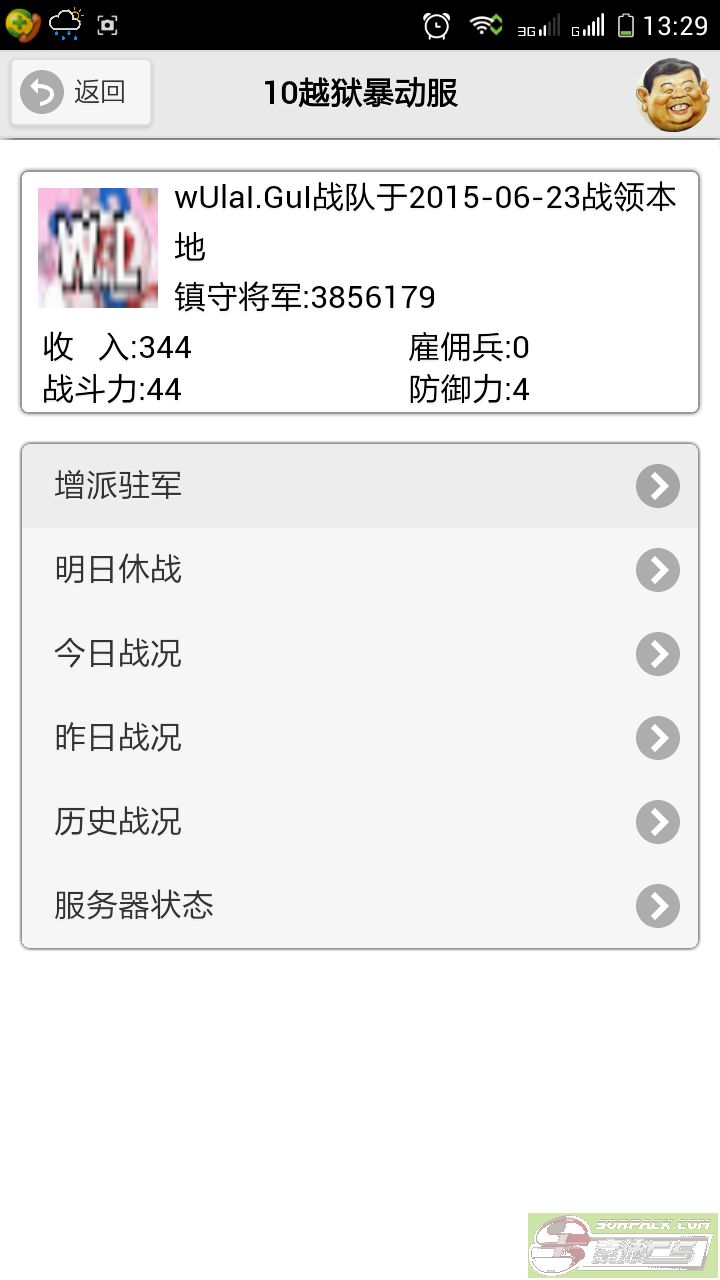Open the smiley avatar icon top right

click(672, 95)
